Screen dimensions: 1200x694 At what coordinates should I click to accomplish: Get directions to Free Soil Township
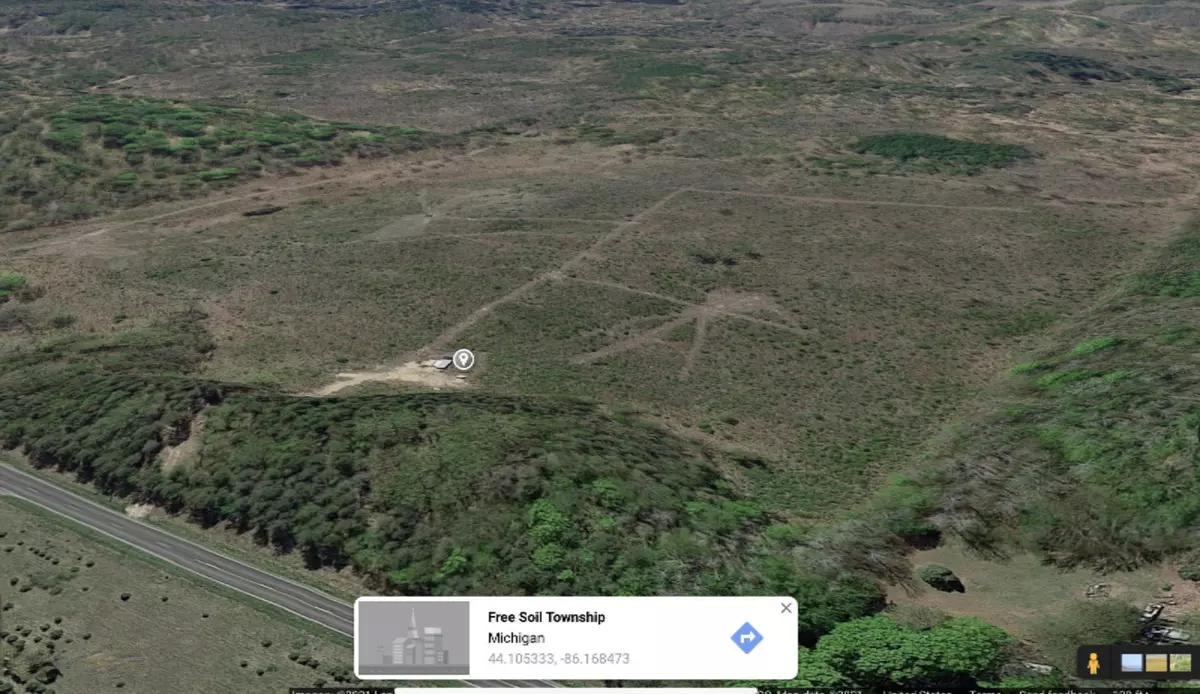[747, 638]
